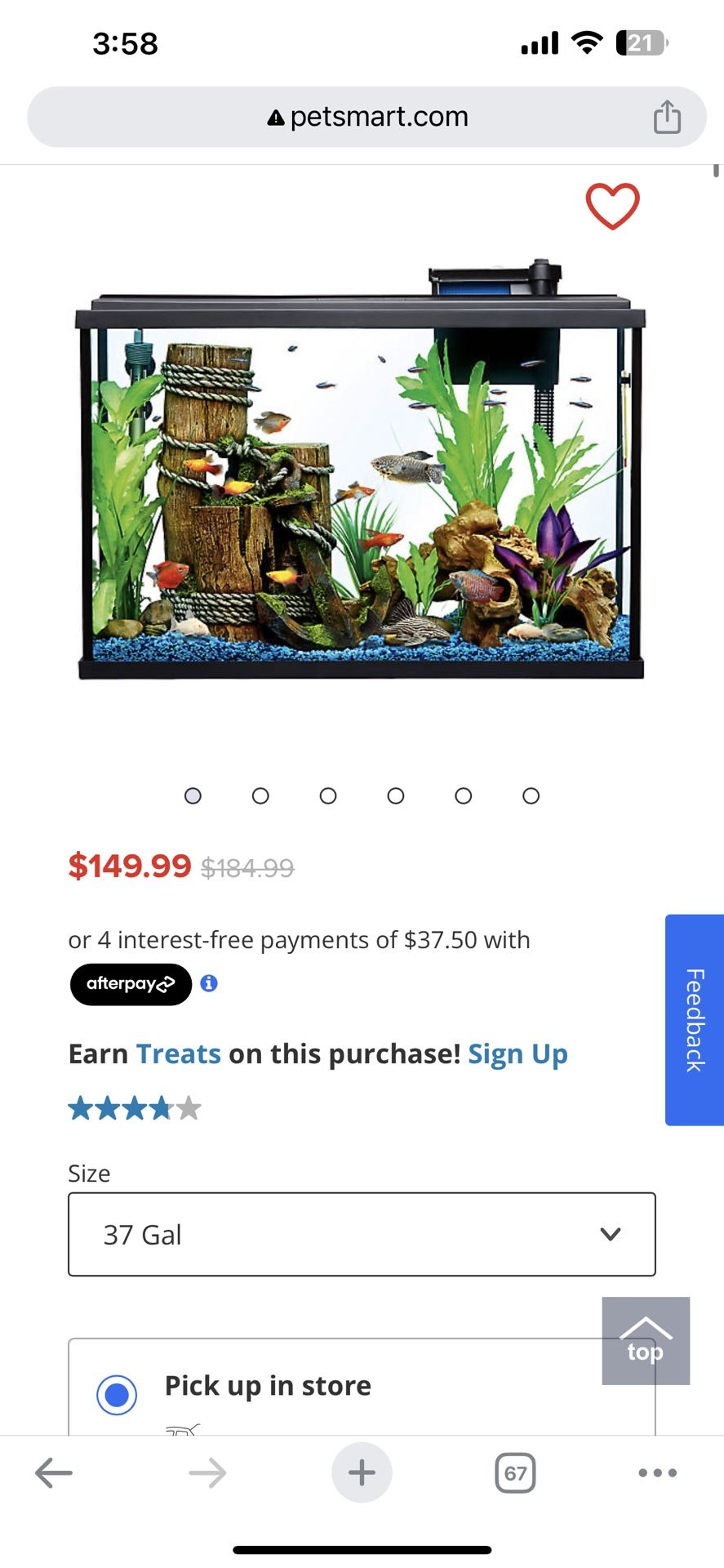The image size is (724, 1568).
Task: Open the blue Feedback side tab
Action: pyautogui.click(x=695, y=1020)
